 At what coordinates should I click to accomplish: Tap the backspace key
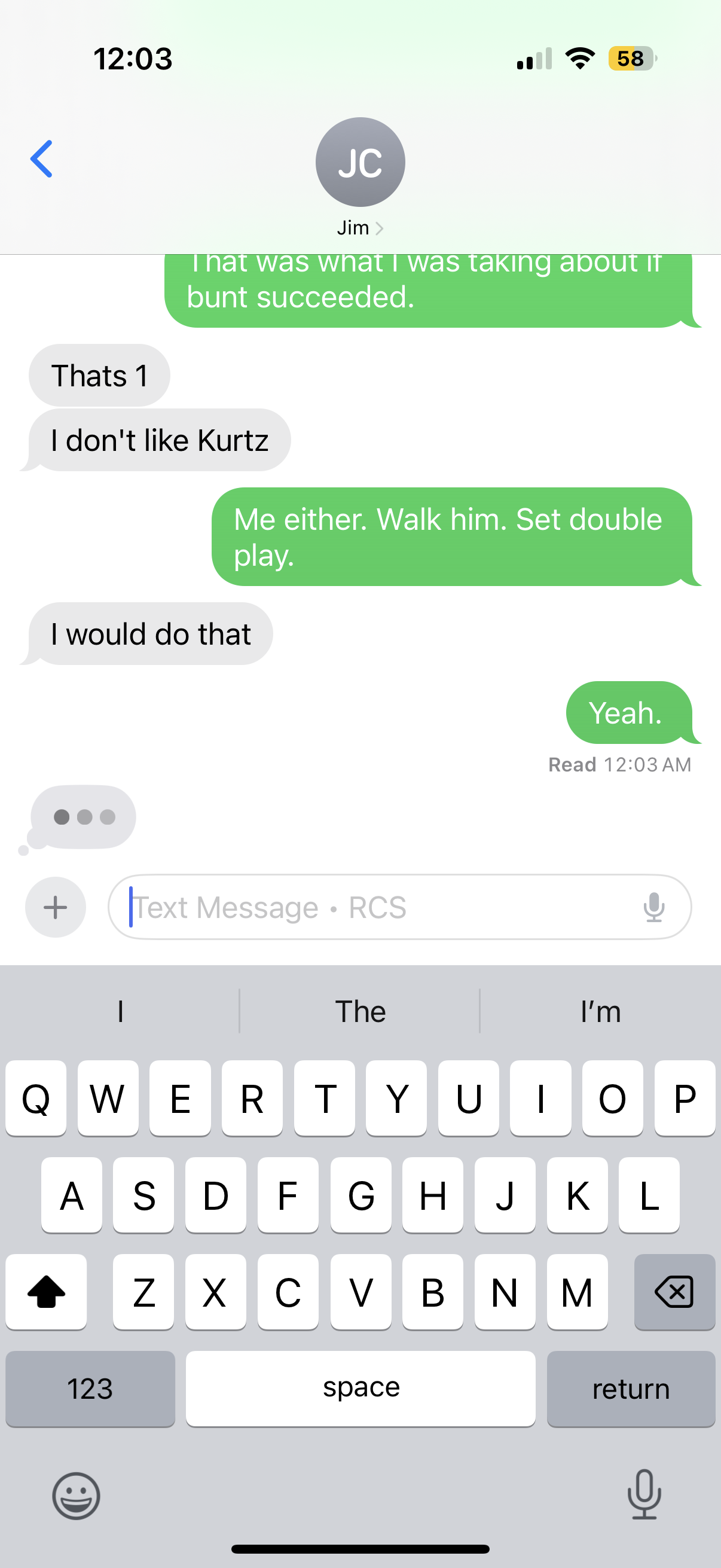(674, 1292)
